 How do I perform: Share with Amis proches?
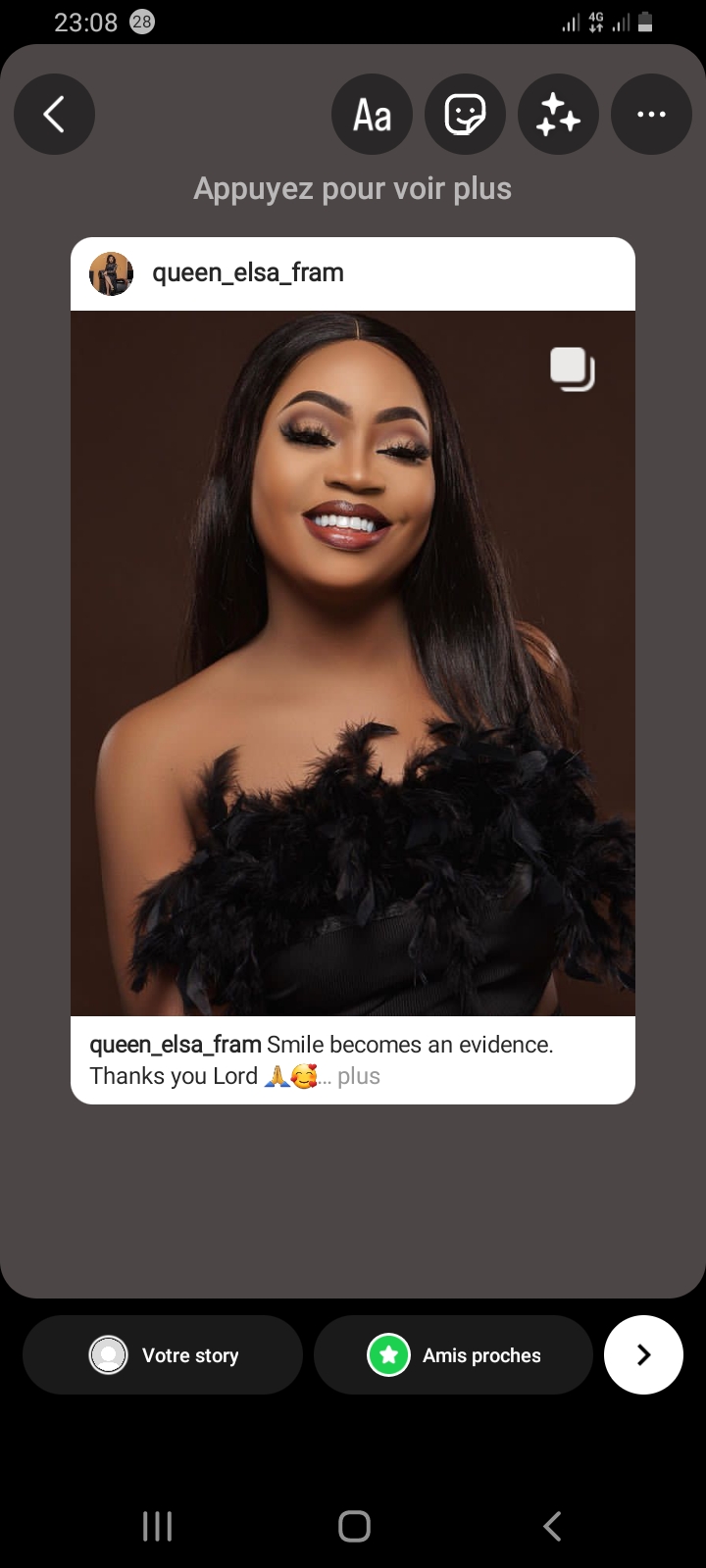(453, 1355)
